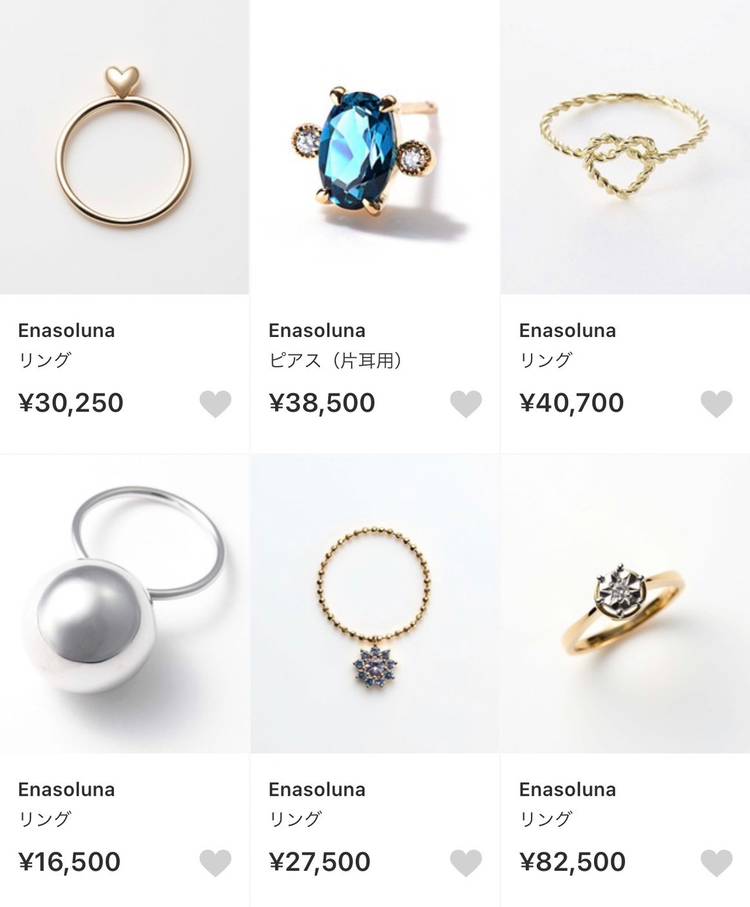View the ¥27,500 beaded flower ring
Screen dimensions: 750x907
374,604
